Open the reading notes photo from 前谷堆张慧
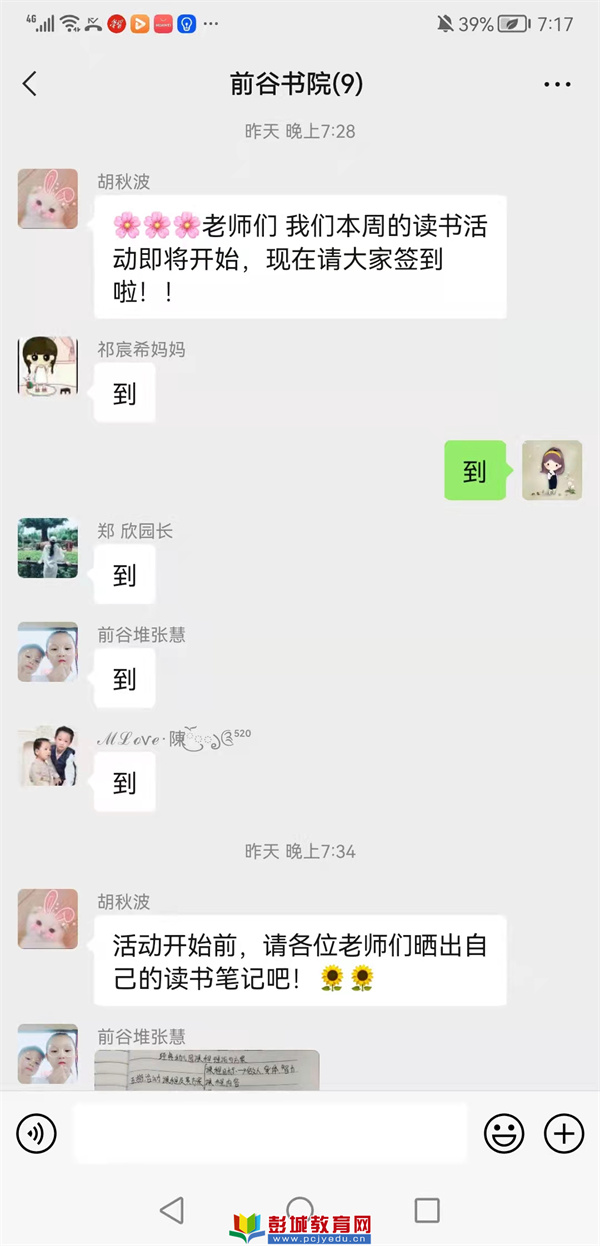This screenshot has width=600, height=1246. (x=207, y=1070)
